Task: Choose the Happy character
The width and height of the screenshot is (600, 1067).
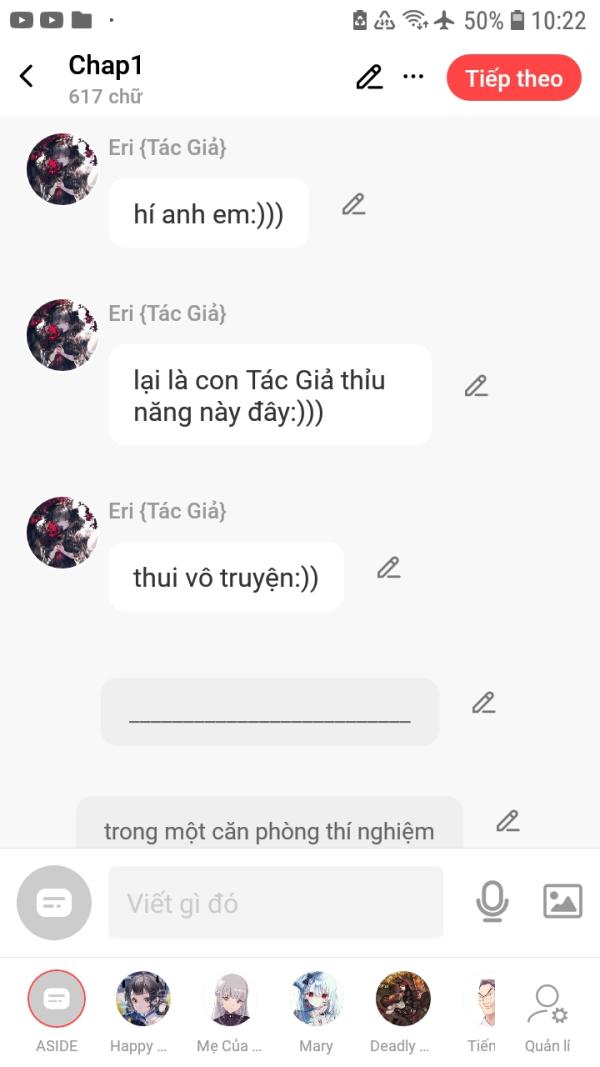Action: click(x=143, y=1000)
